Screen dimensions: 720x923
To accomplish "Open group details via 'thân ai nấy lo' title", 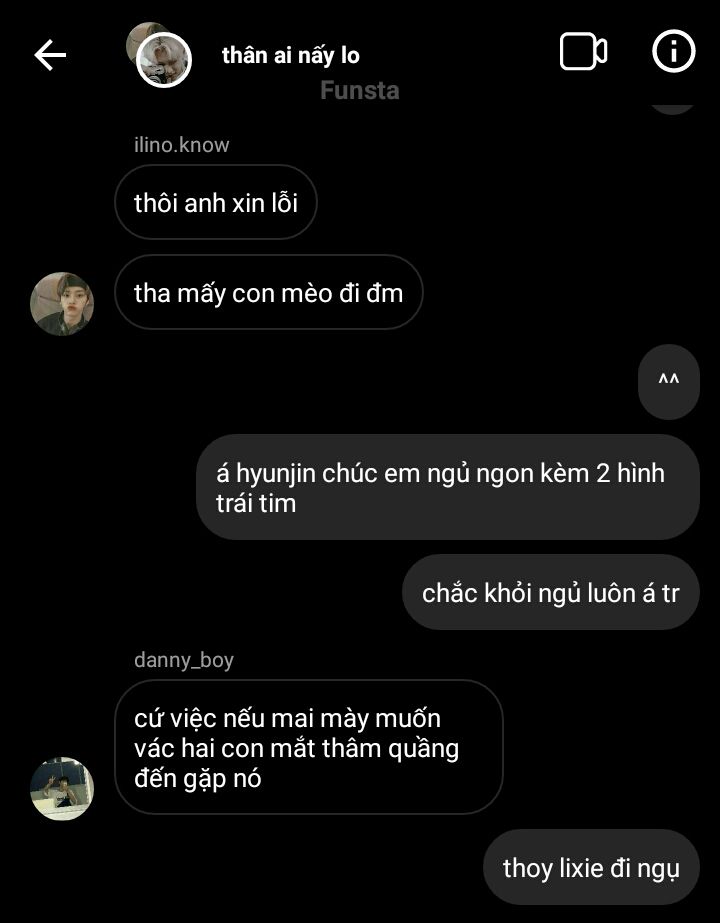I will 290,55.
